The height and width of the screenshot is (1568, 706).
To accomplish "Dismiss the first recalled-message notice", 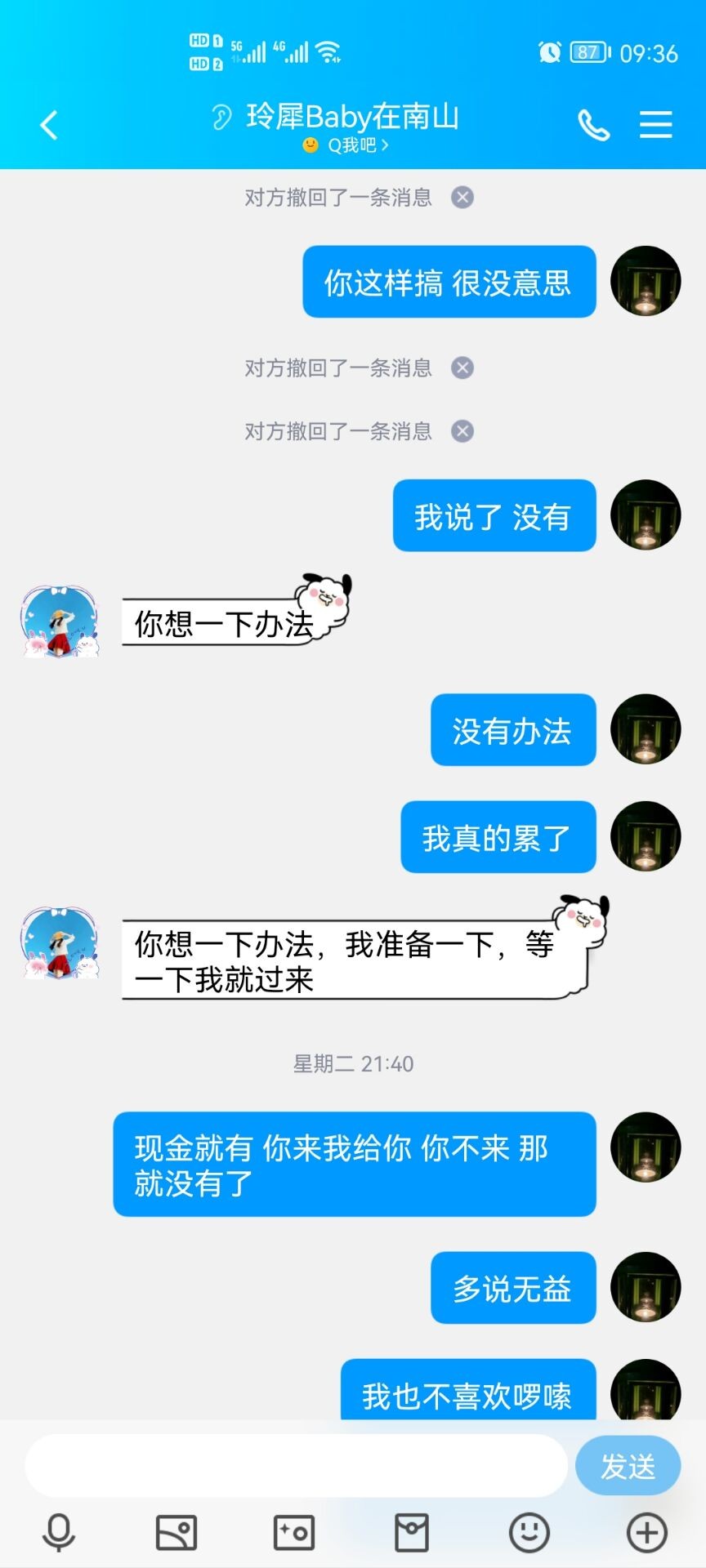I will coord(462,198).
